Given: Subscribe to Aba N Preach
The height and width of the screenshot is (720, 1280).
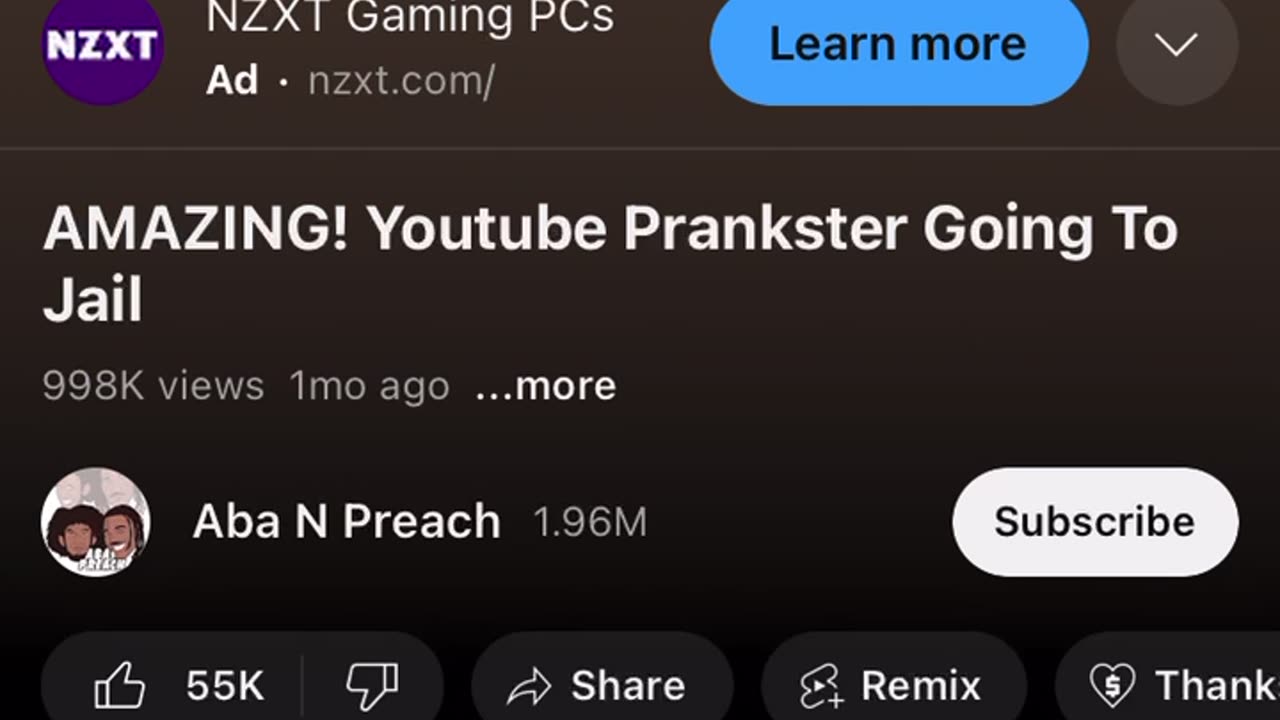Looking at the screenshot, I should tap(1094, 522).
